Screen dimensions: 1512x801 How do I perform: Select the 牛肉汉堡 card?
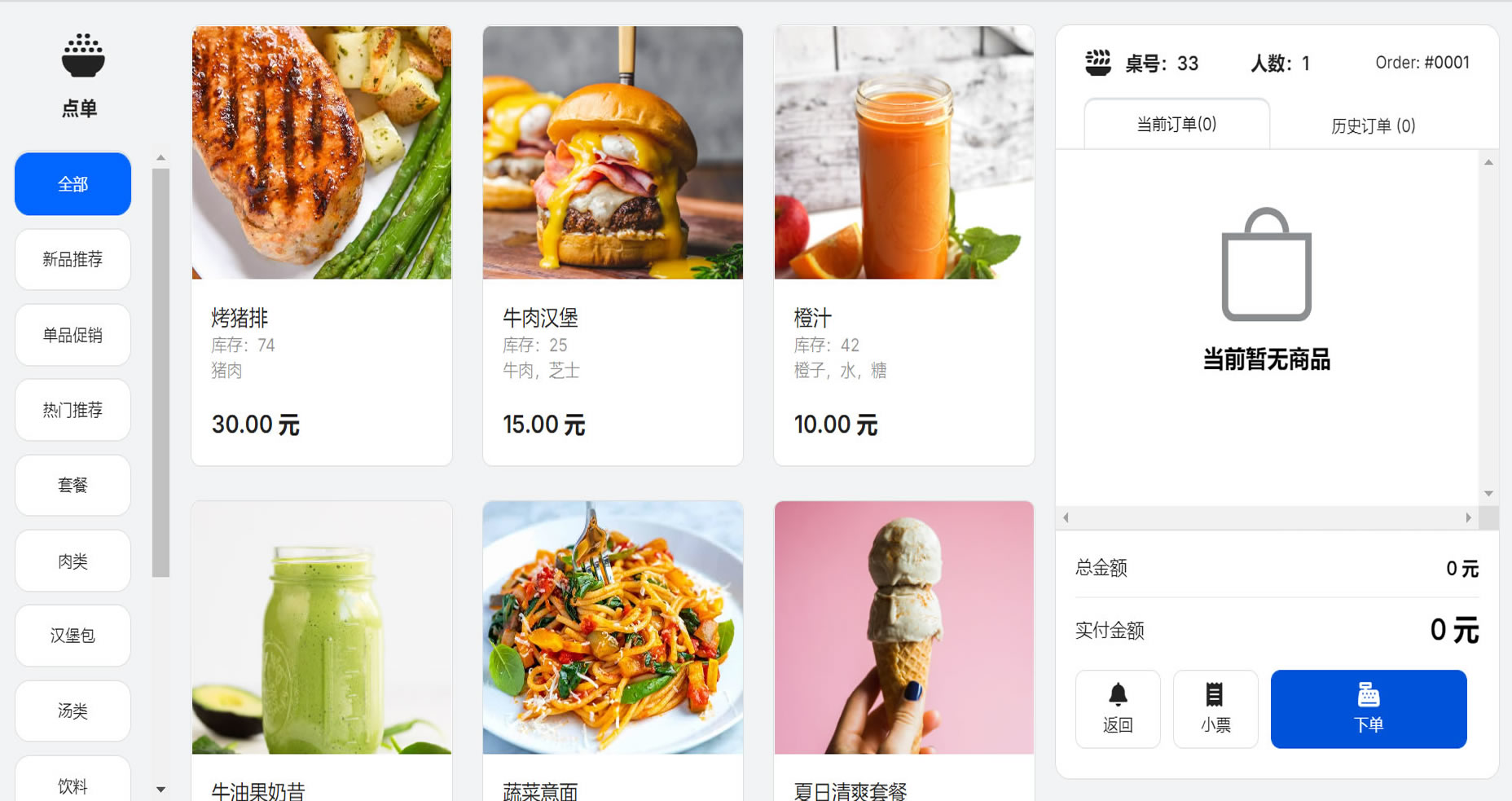613,244
